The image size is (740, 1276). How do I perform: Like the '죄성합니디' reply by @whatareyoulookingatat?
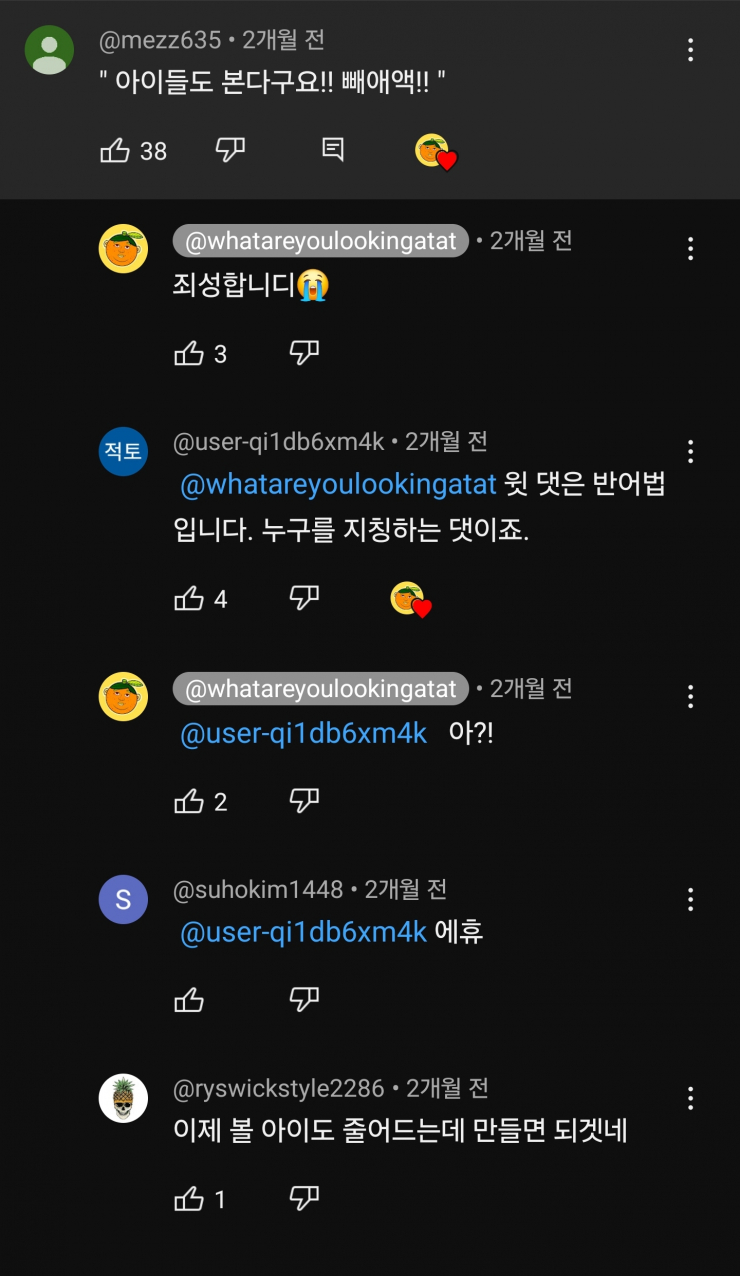click(189, 352)
